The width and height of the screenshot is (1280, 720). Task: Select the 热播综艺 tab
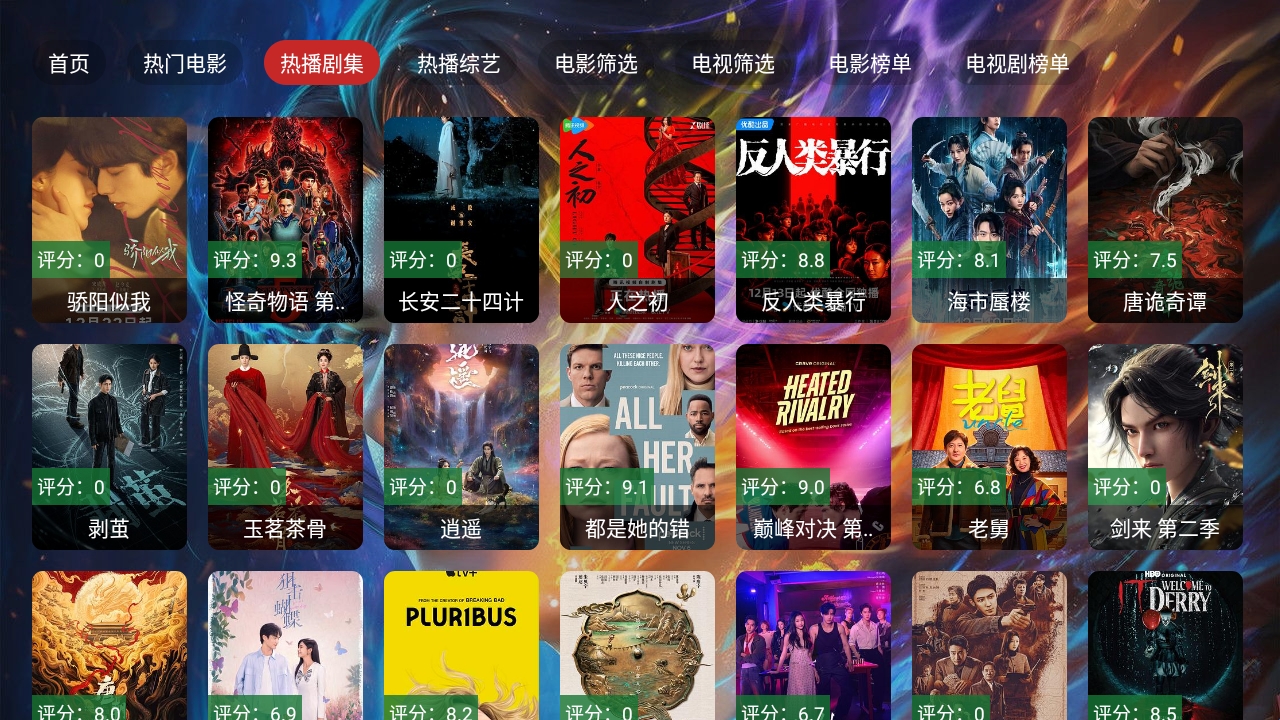click(x=459, y=63)
